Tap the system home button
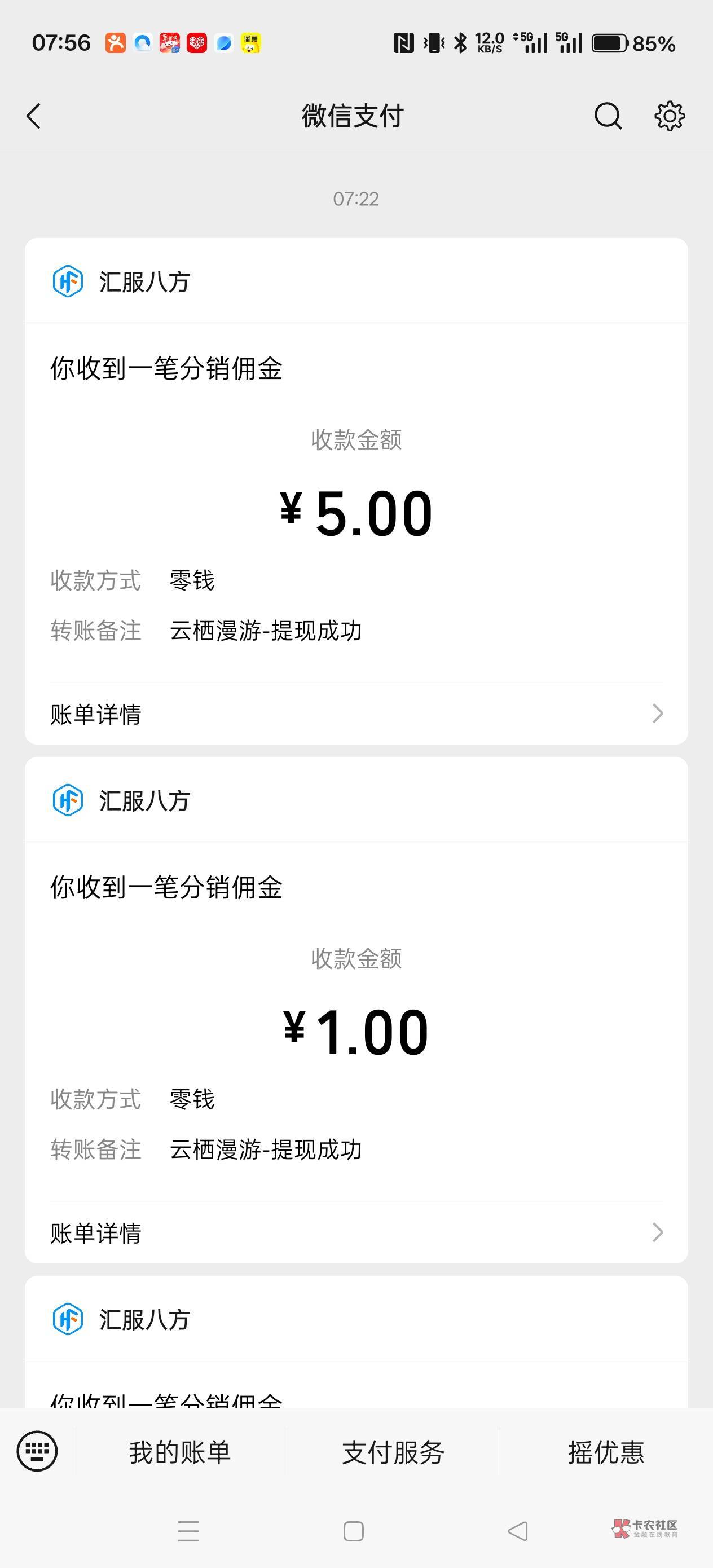This screenshot has height=1568, width=713. 354,1531
